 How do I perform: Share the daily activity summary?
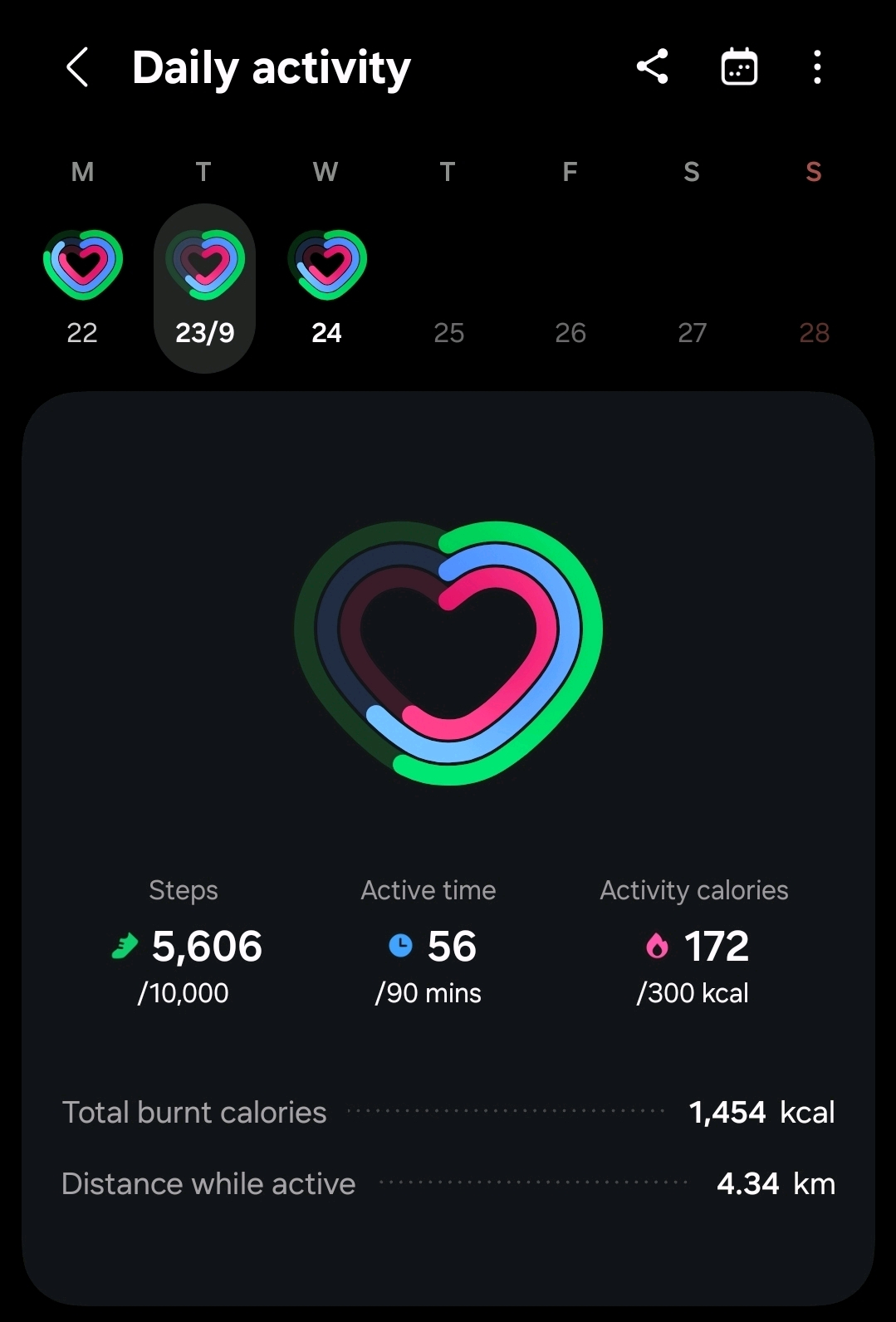click(x=653, y=66)
